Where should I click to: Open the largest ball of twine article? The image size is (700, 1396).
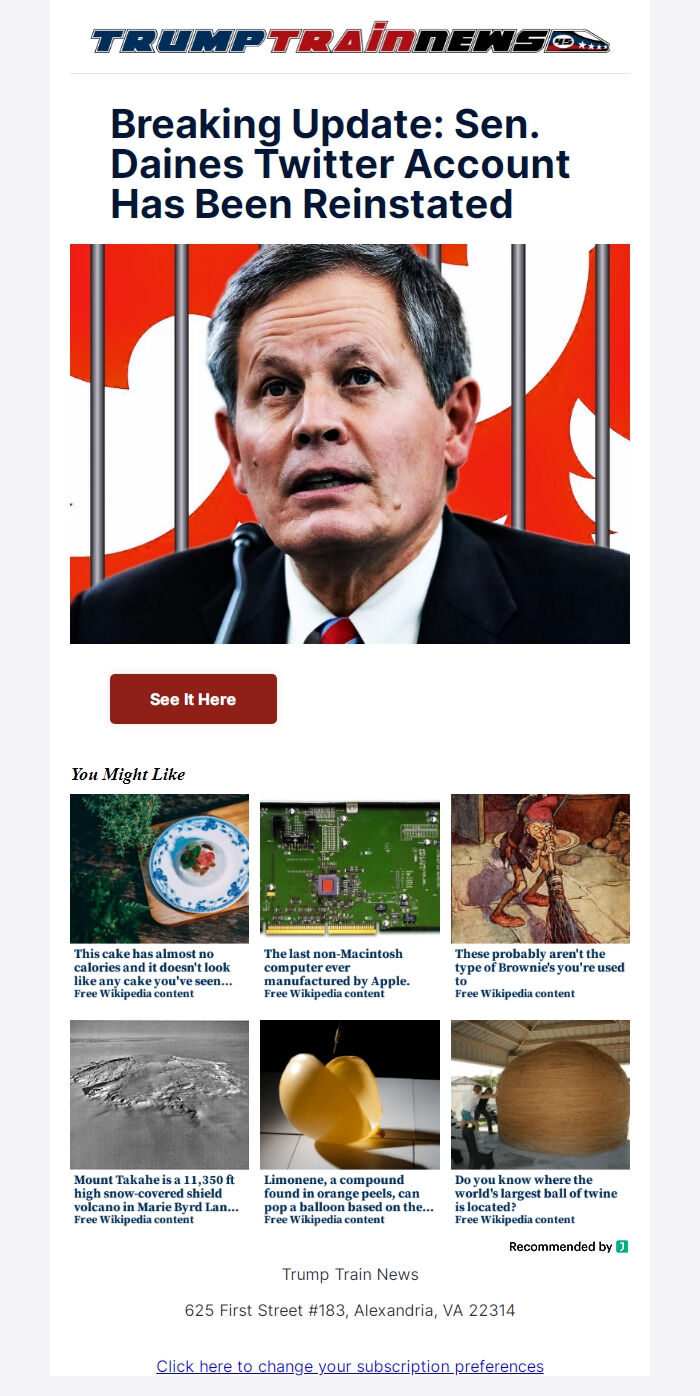pos(540,1094)
